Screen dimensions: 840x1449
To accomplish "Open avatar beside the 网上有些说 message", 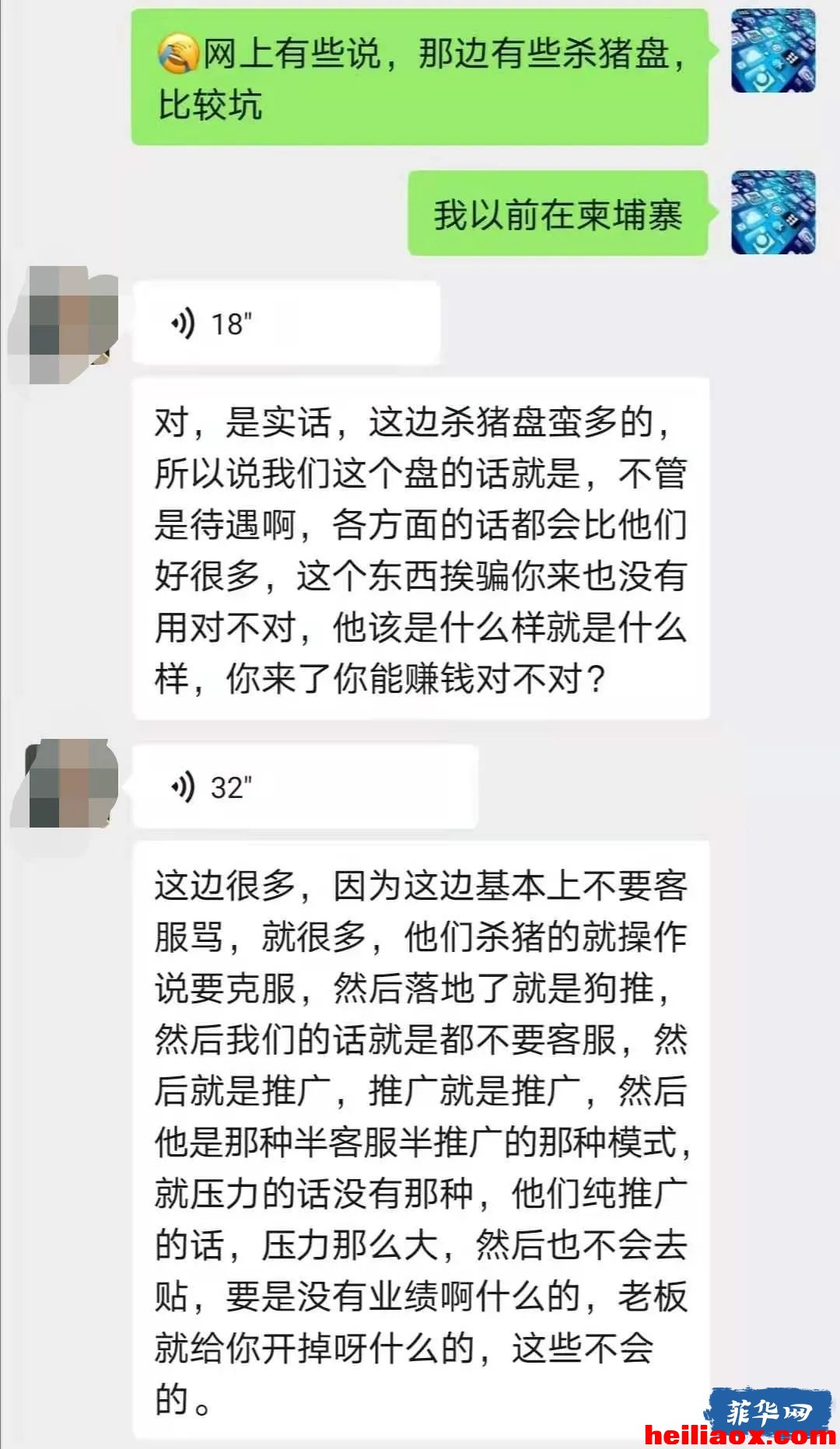I will pos(773,51).
